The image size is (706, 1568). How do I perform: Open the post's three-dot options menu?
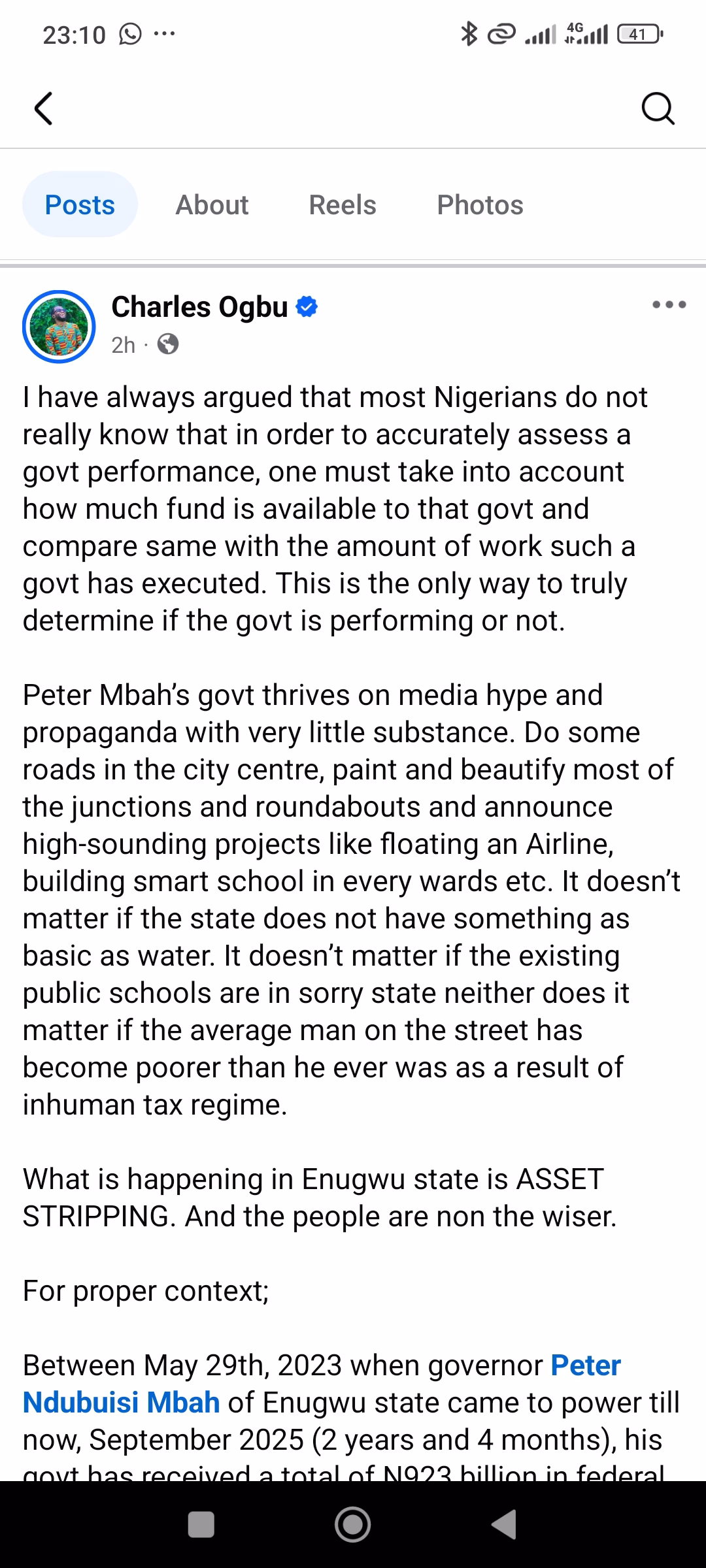(x=669, y=304)
